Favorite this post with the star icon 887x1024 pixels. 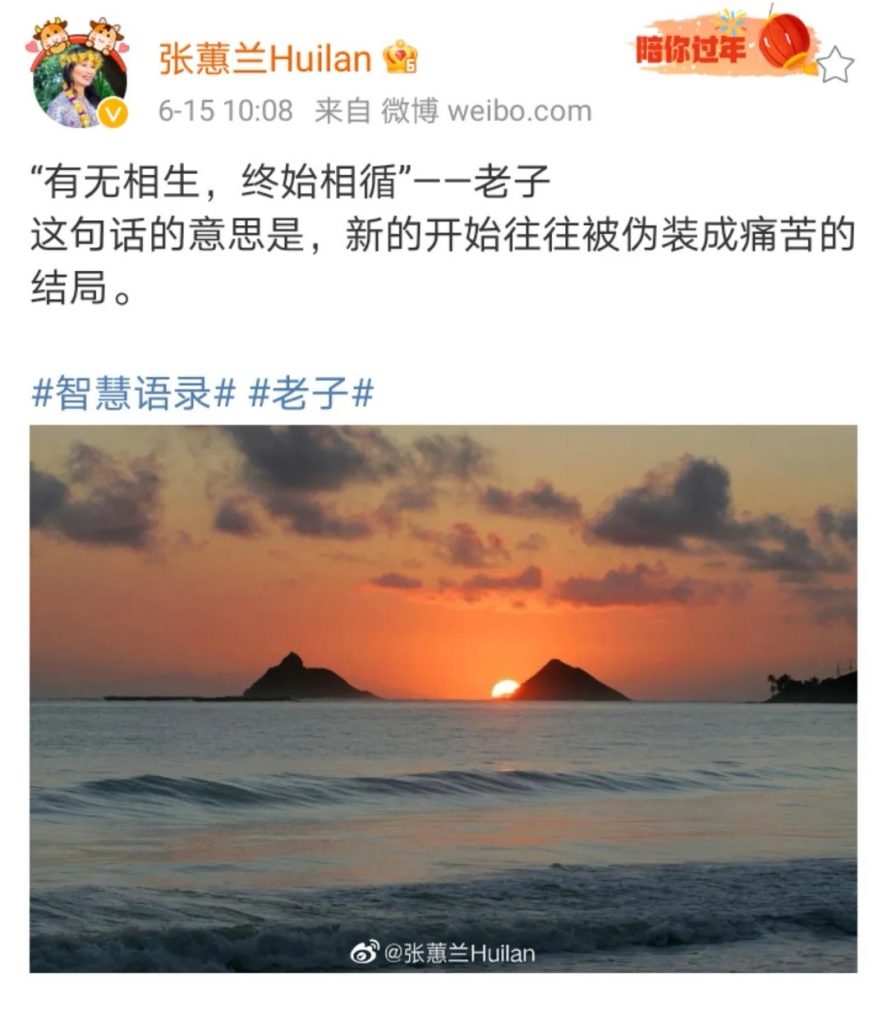(x=836, y=65)
